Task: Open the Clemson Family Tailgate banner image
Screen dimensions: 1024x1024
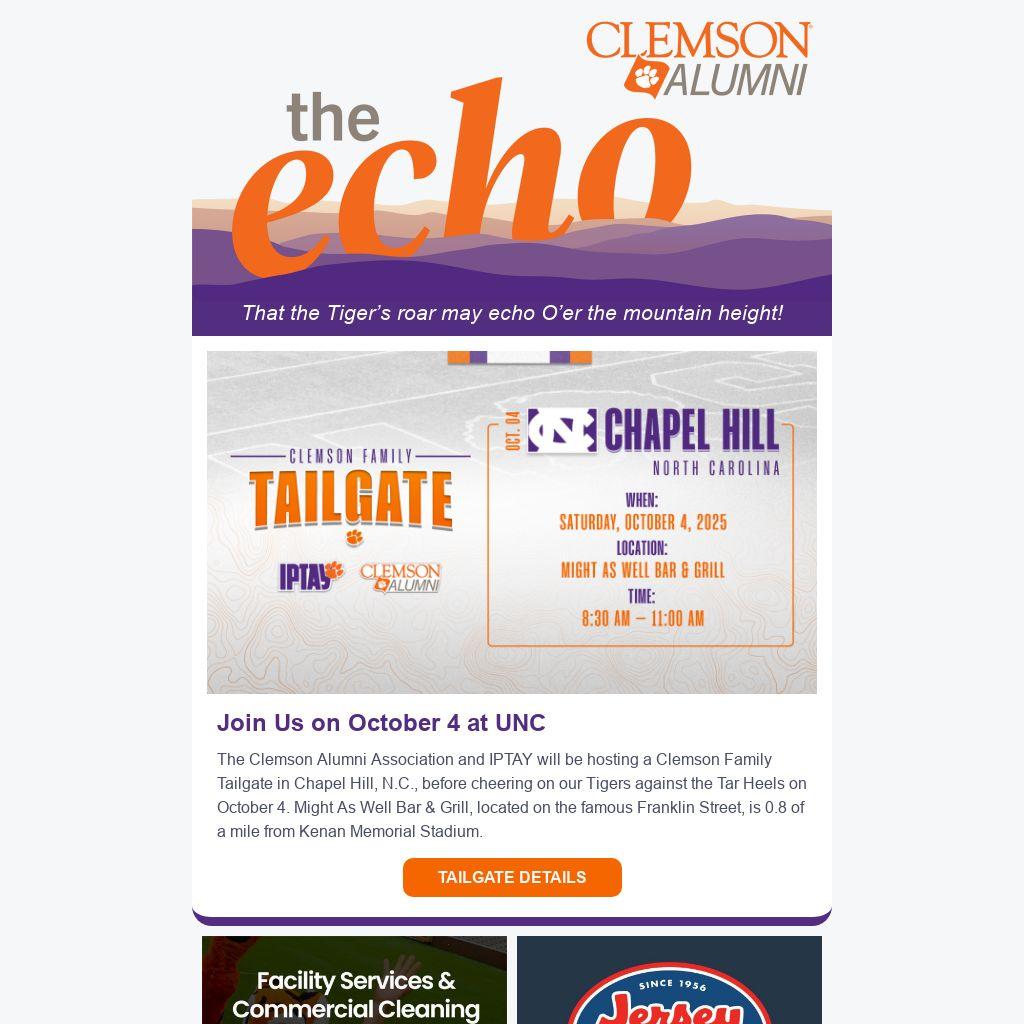Action: [512, 522]
